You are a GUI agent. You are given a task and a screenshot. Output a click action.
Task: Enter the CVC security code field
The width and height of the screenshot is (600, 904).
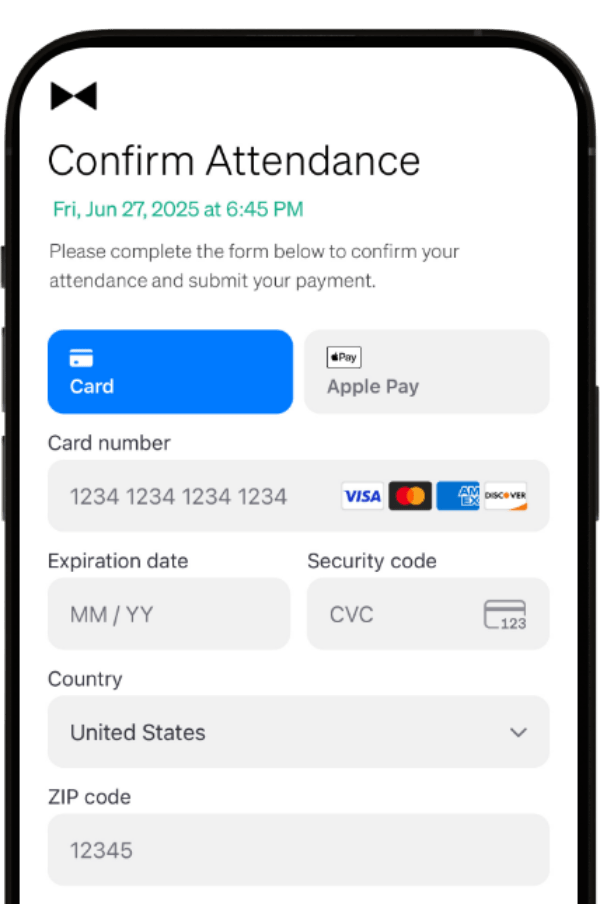tap(400, 614)
